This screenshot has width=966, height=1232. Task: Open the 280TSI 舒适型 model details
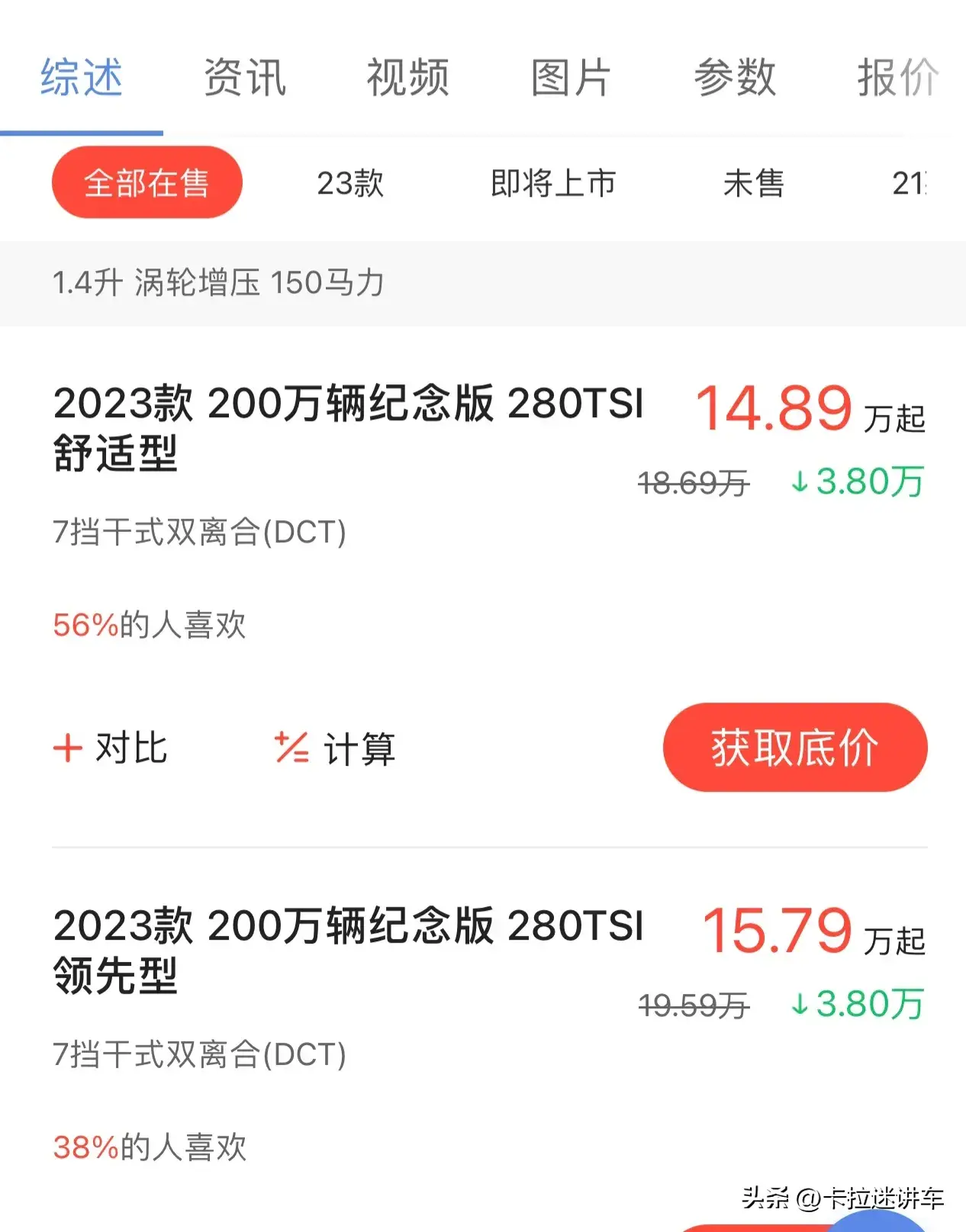(347, 427)
